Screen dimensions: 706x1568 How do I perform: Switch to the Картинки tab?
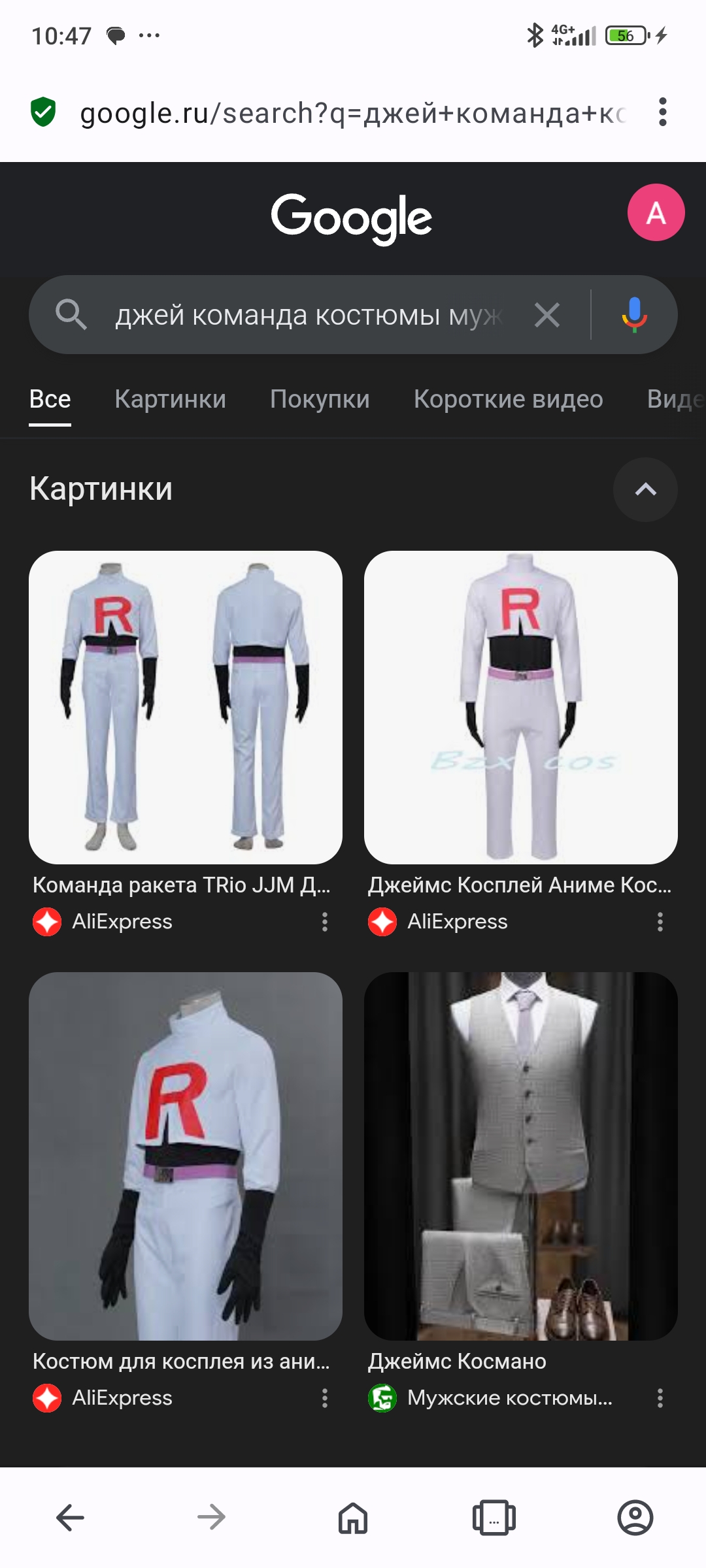click(x=170, y=399)
